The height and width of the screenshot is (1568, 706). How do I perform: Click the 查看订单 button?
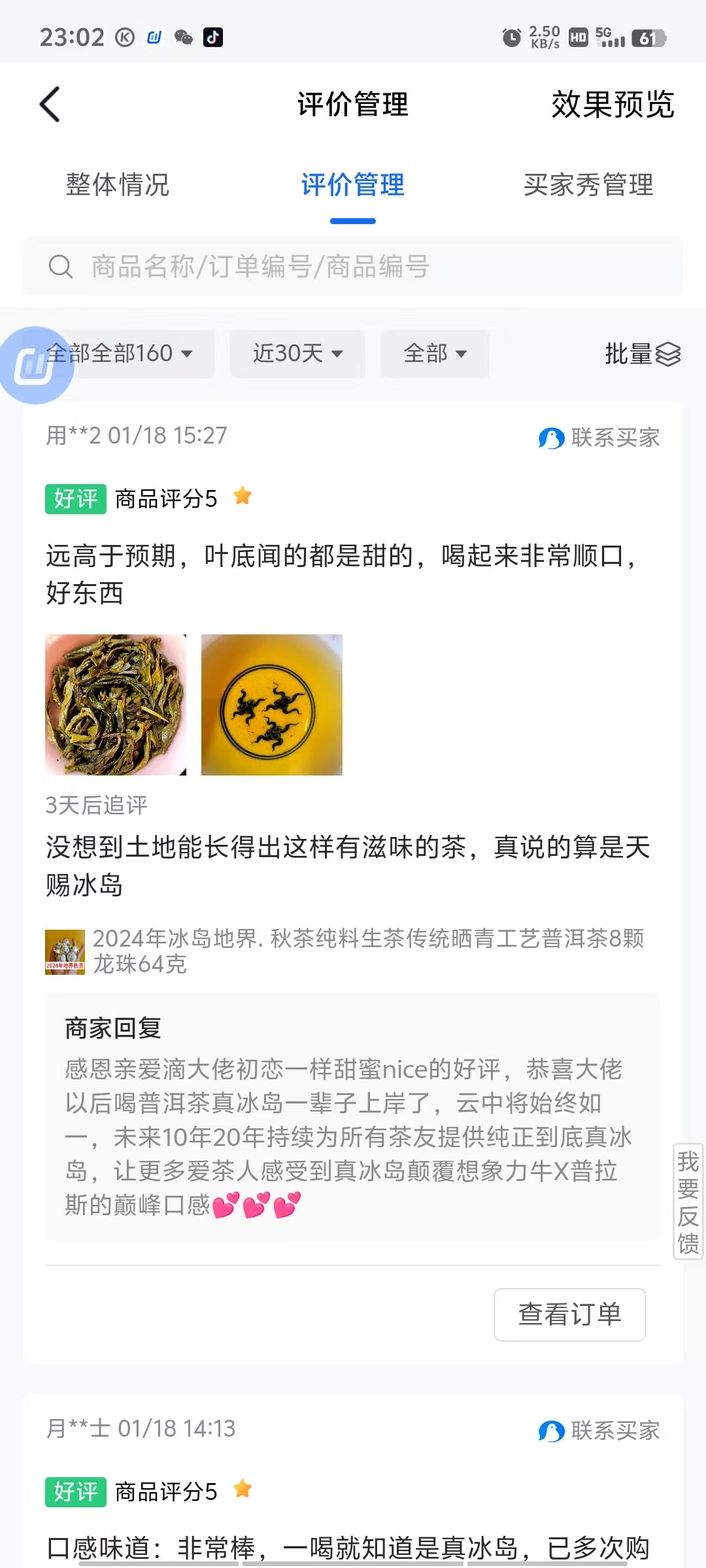point(569,1315)
